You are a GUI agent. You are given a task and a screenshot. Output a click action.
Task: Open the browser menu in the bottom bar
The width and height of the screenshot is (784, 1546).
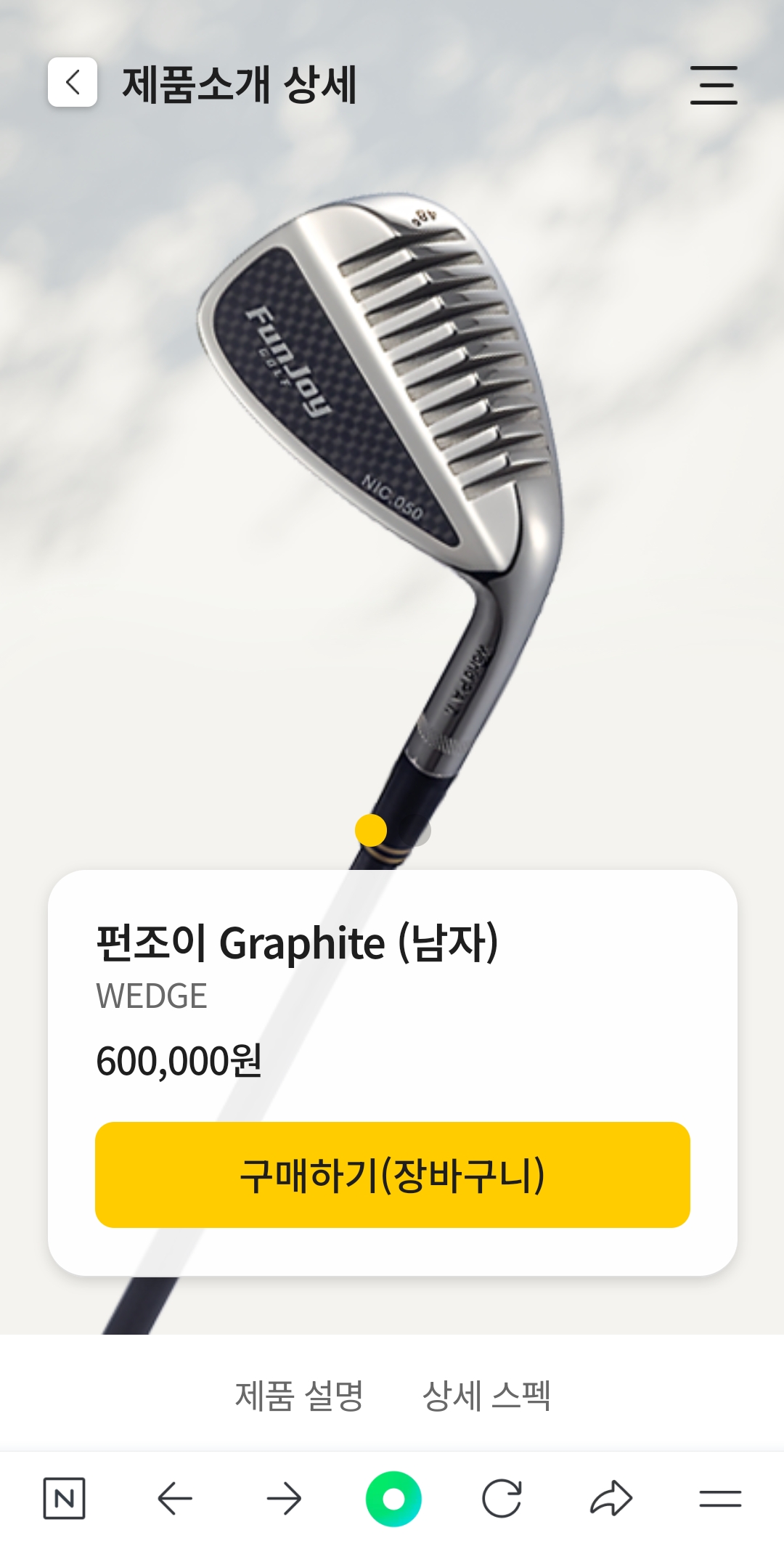click(x=720, y=1498)
